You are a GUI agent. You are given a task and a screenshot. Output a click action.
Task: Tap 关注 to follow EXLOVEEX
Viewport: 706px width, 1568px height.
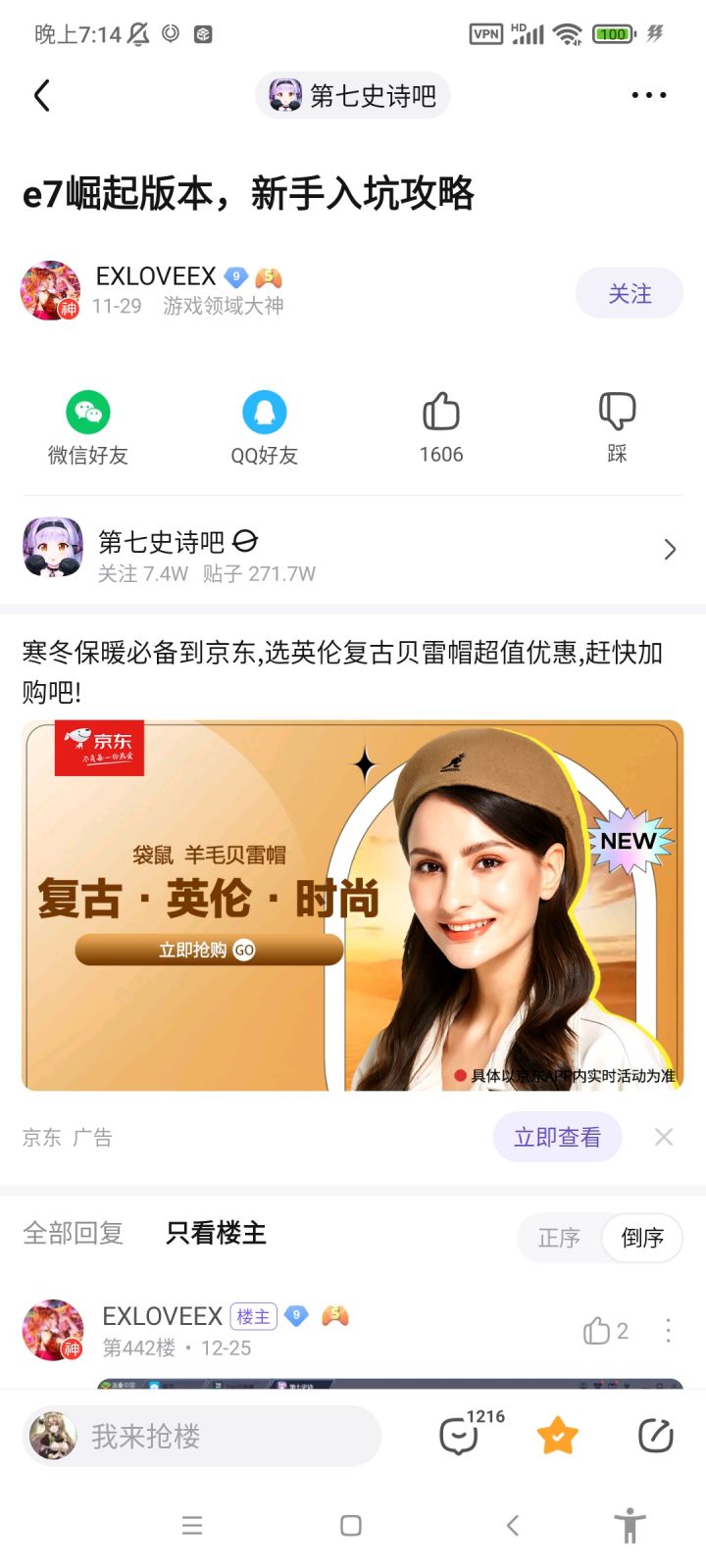(630, 292)
